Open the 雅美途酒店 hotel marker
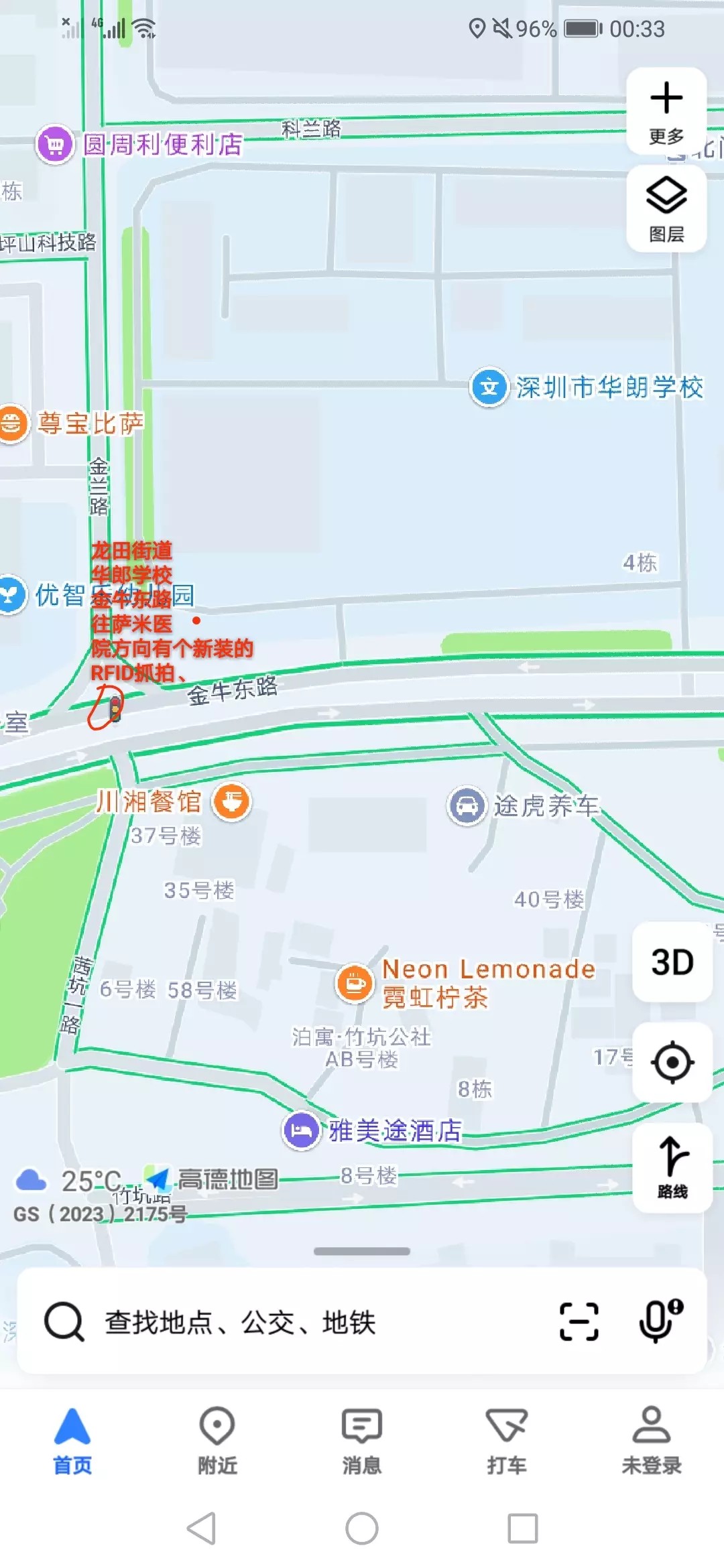The image size is (724, 1568). (x=302, y=1130)
